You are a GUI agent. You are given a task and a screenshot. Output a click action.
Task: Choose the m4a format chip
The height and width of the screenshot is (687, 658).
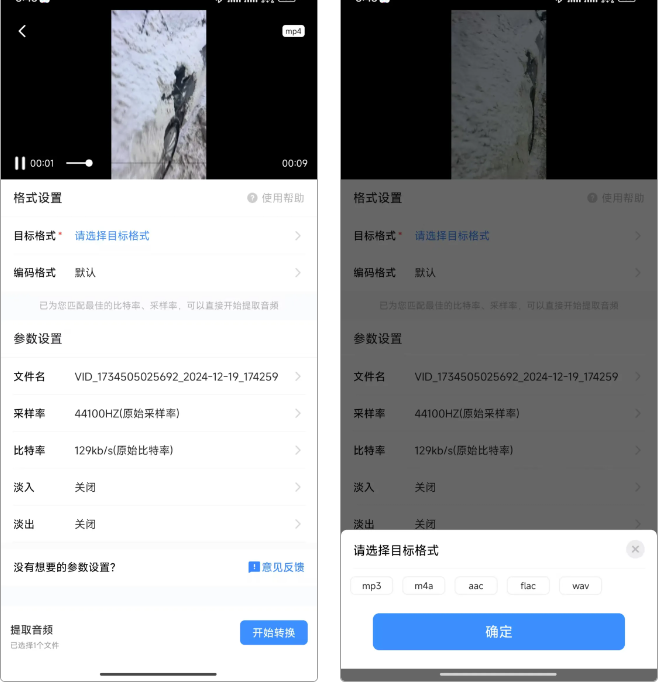point(423,586)
